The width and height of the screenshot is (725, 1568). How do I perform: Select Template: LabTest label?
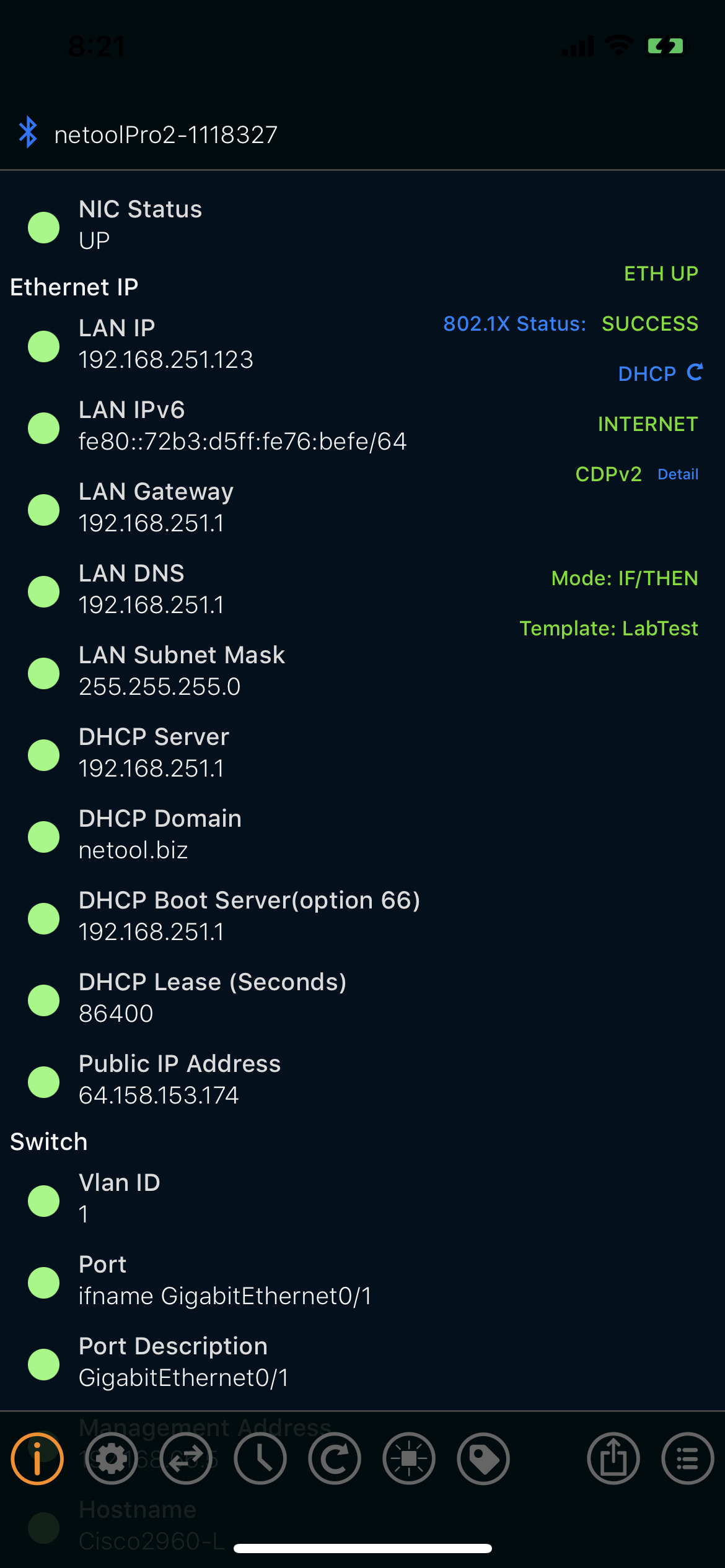click(610, 629)
